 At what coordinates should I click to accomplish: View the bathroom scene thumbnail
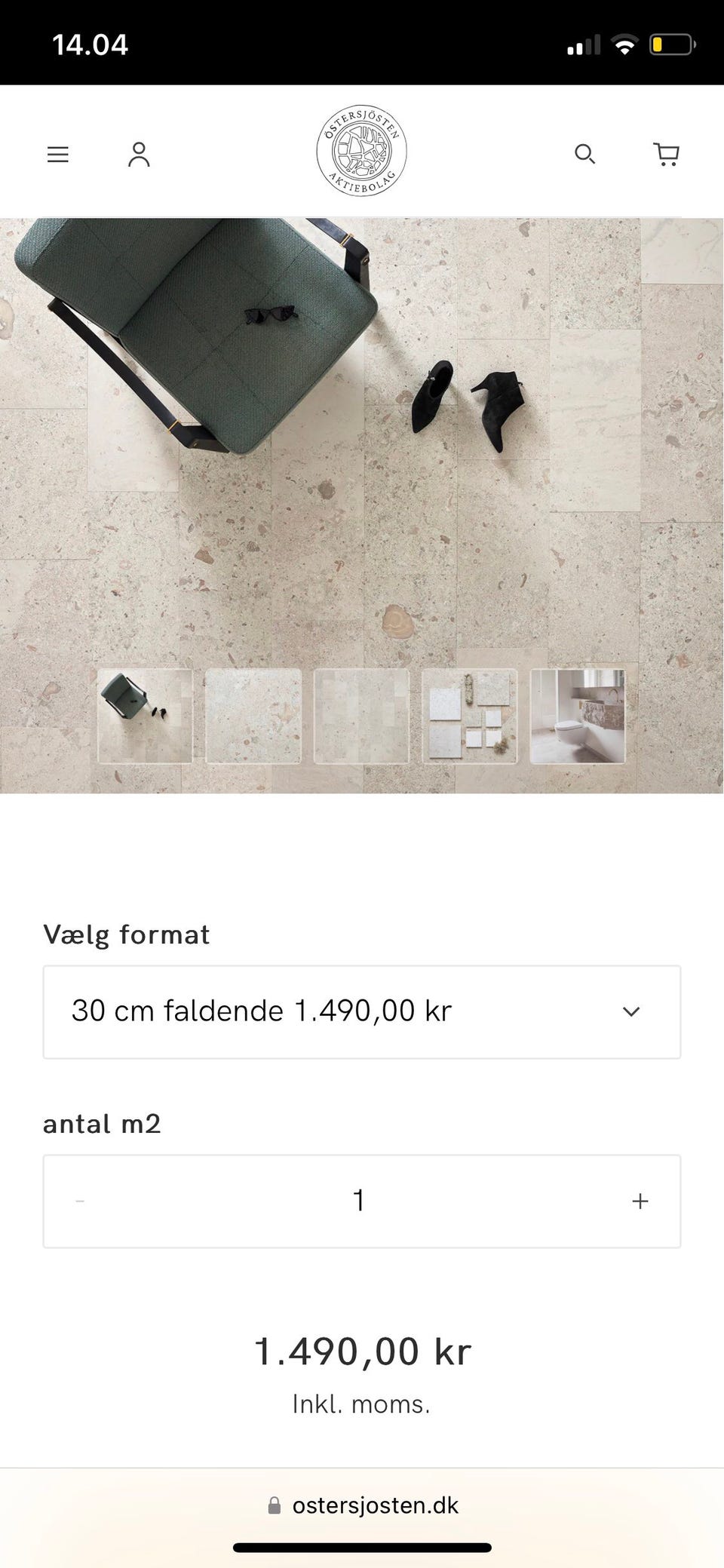[578, 714]
